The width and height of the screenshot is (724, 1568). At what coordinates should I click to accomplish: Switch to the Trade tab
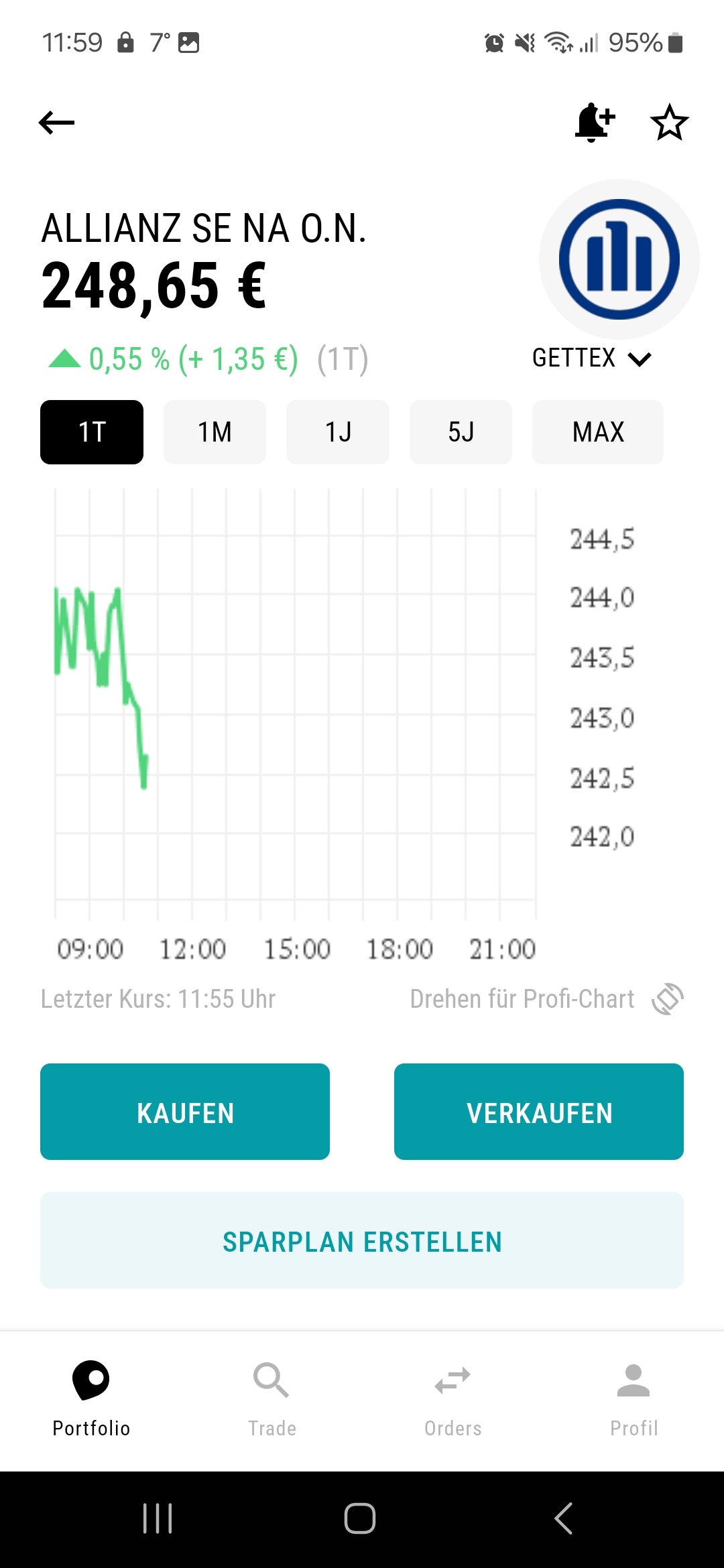271,1397
